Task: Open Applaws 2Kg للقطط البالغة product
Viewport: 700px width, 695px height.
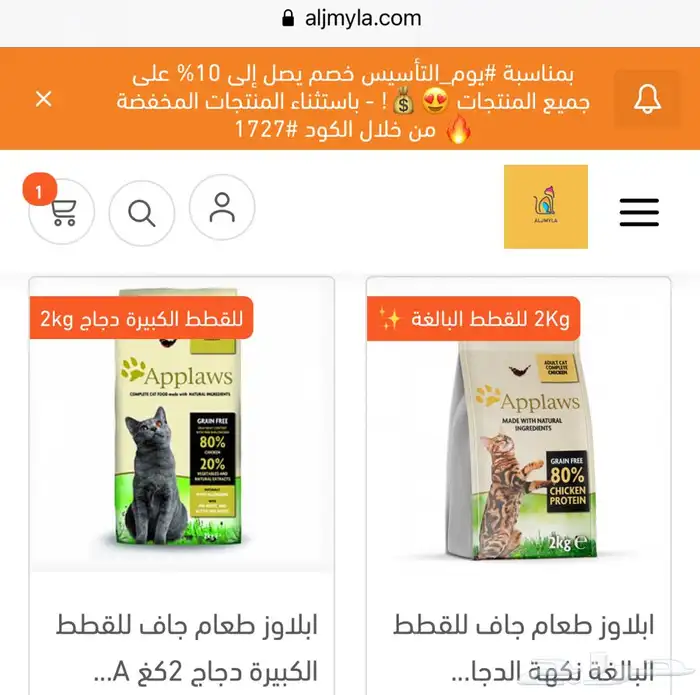Action: (518, 445)
